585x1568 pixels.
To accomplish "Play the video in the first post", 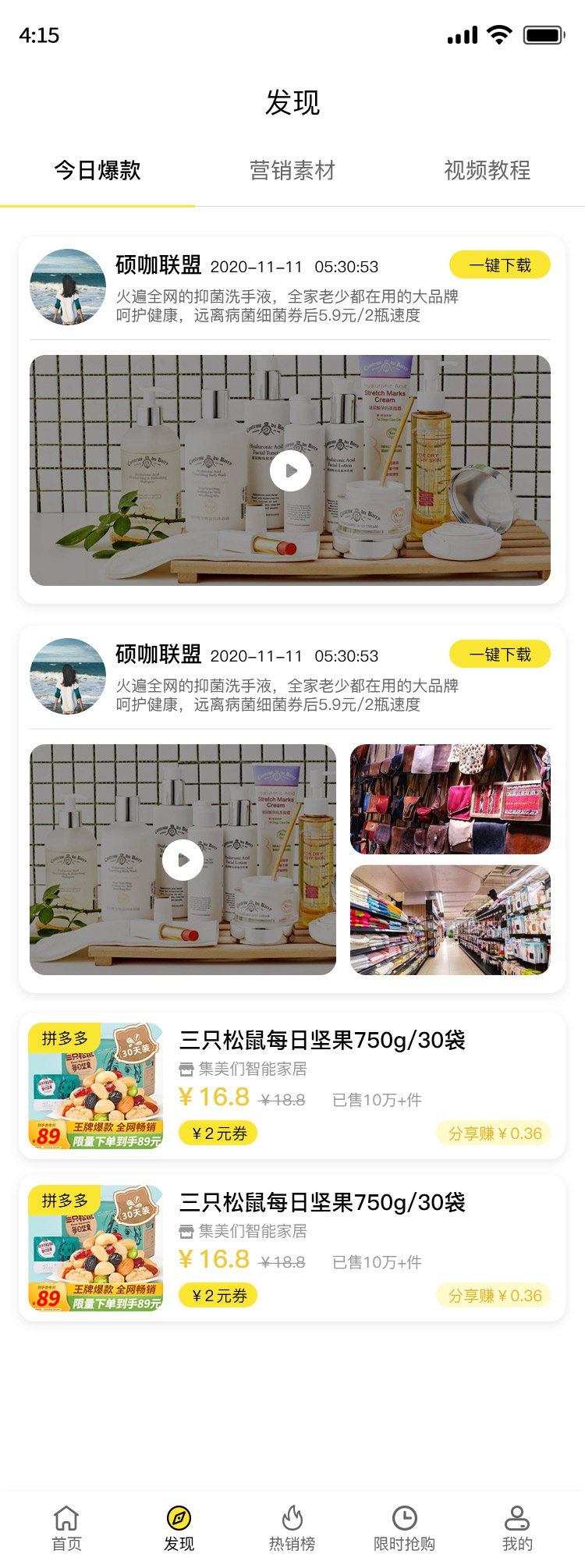I will pyautogui.click(x=290, y=471).
